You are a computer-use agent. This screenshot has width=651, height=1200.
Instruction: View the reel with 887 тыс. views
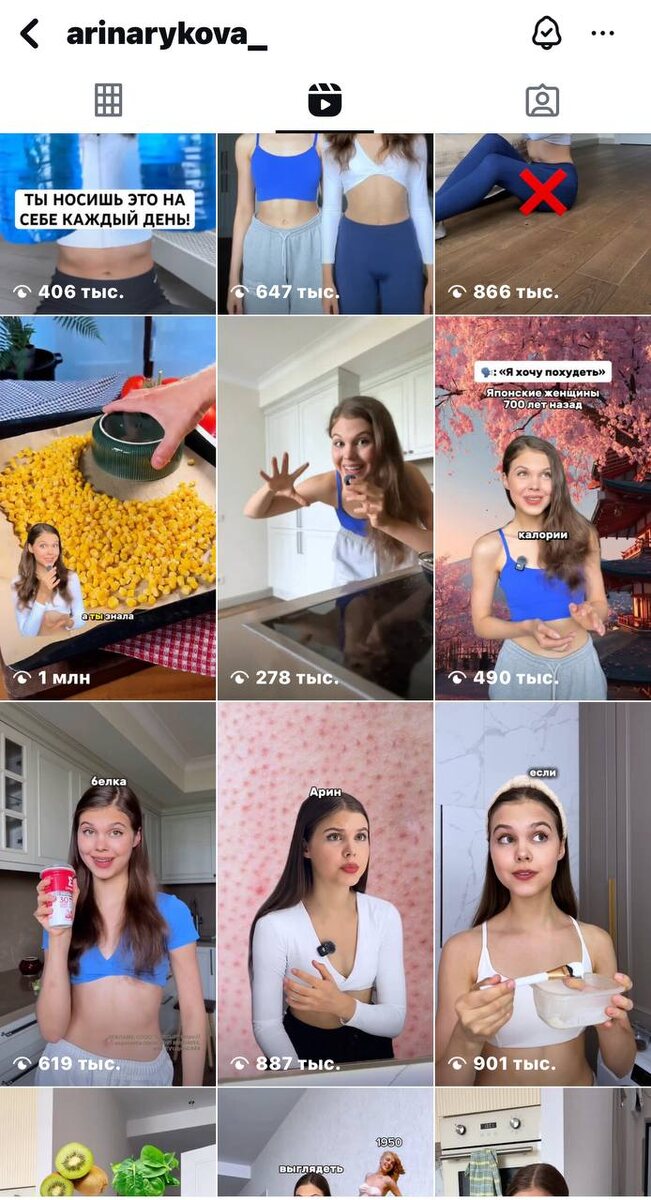pyautogui.click(x=325, y=894)
